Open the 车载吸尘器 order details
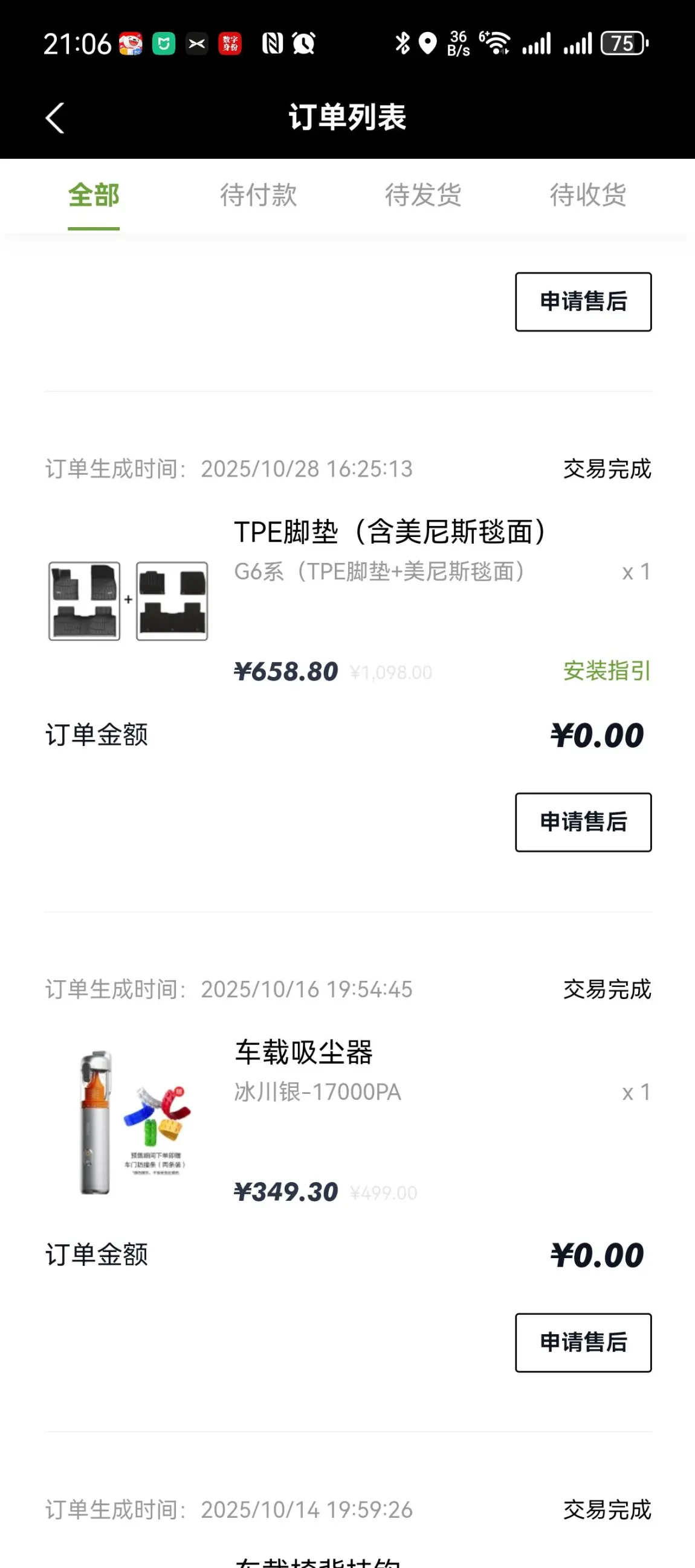This screenshot has width=695, height=1568. coord(303,1052)
